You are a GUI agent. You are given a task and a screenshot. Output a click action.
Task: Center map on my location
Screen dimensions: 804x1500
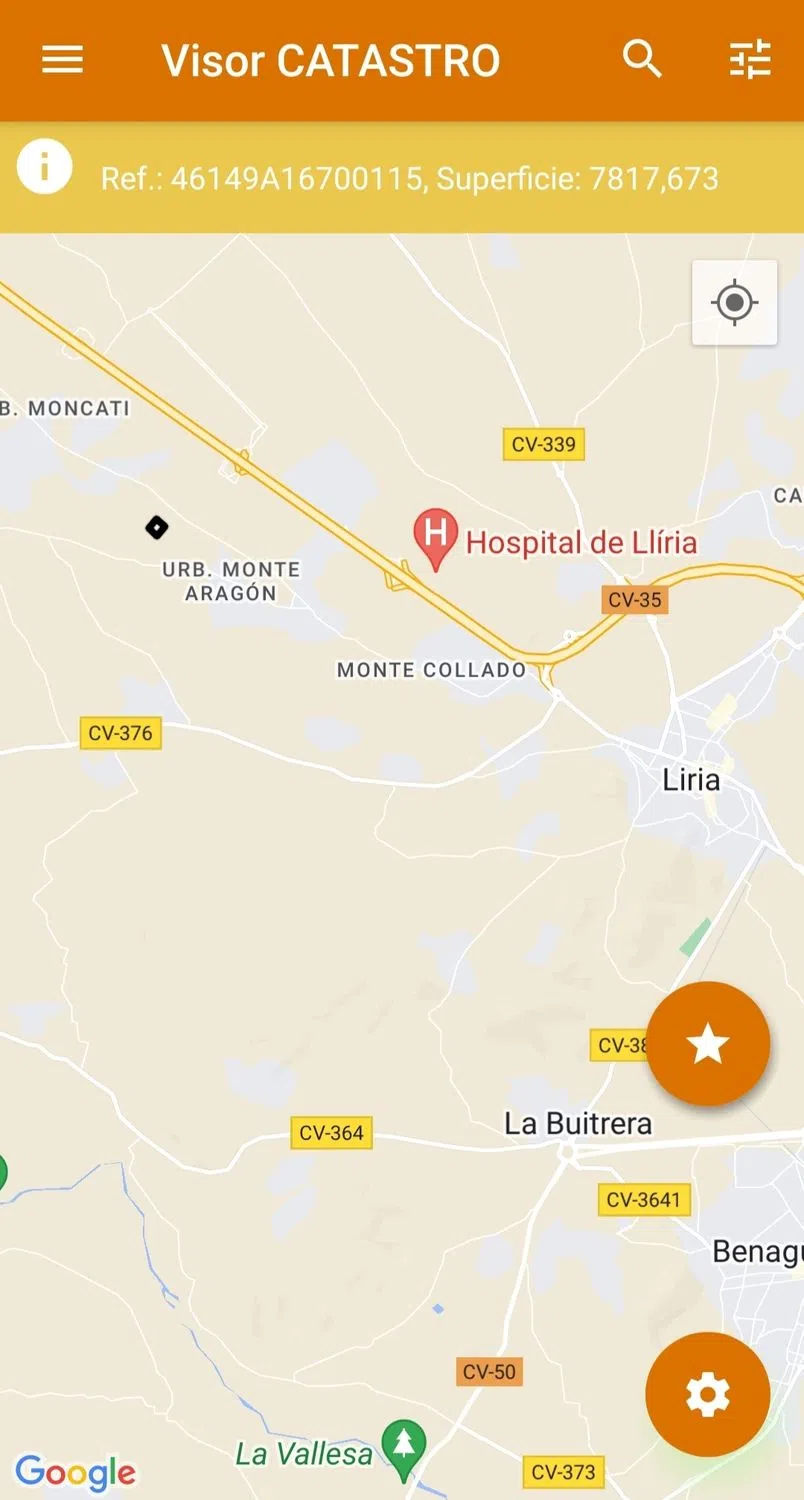tap(734, 302)
